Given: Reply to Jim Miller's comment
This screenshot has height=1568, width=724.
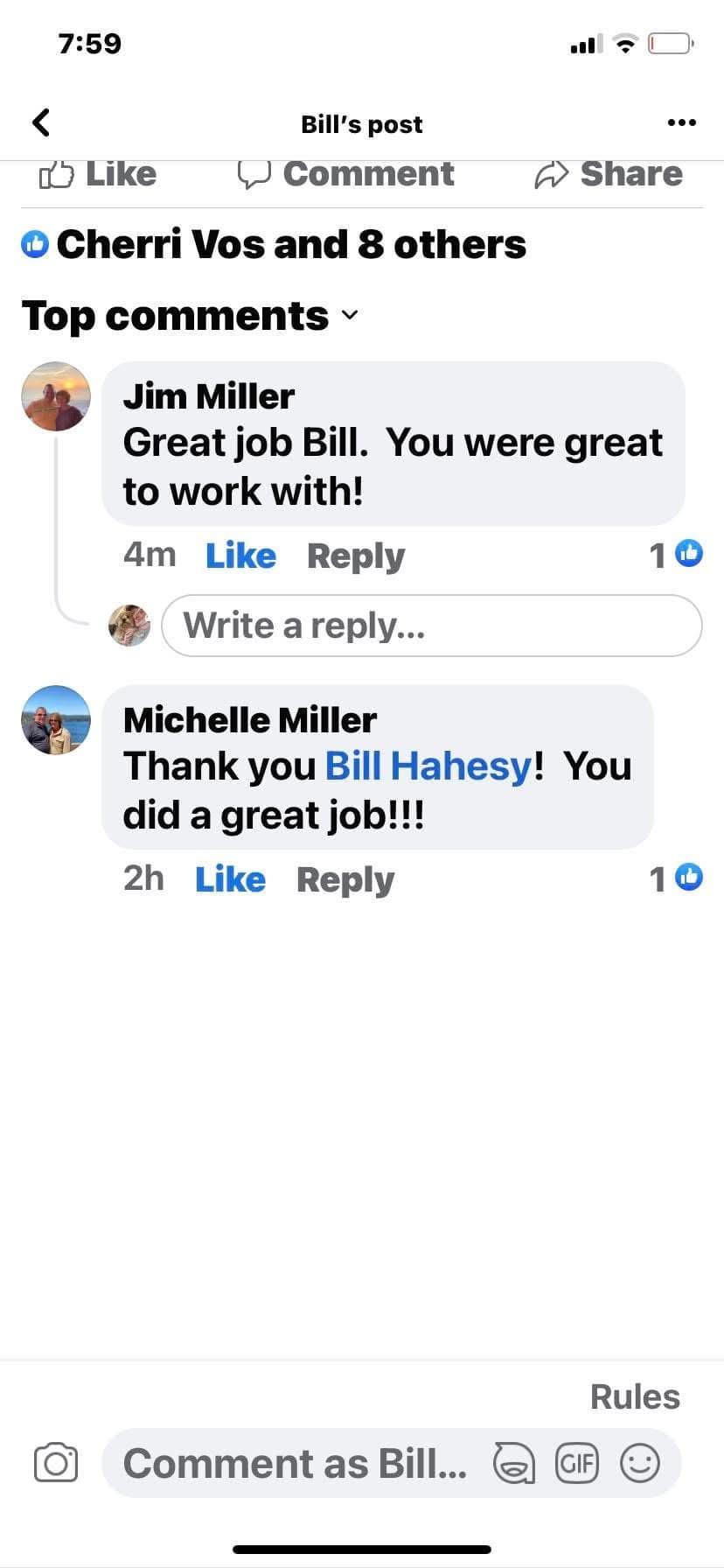Looking at the screenshot, I should point(356,556).
